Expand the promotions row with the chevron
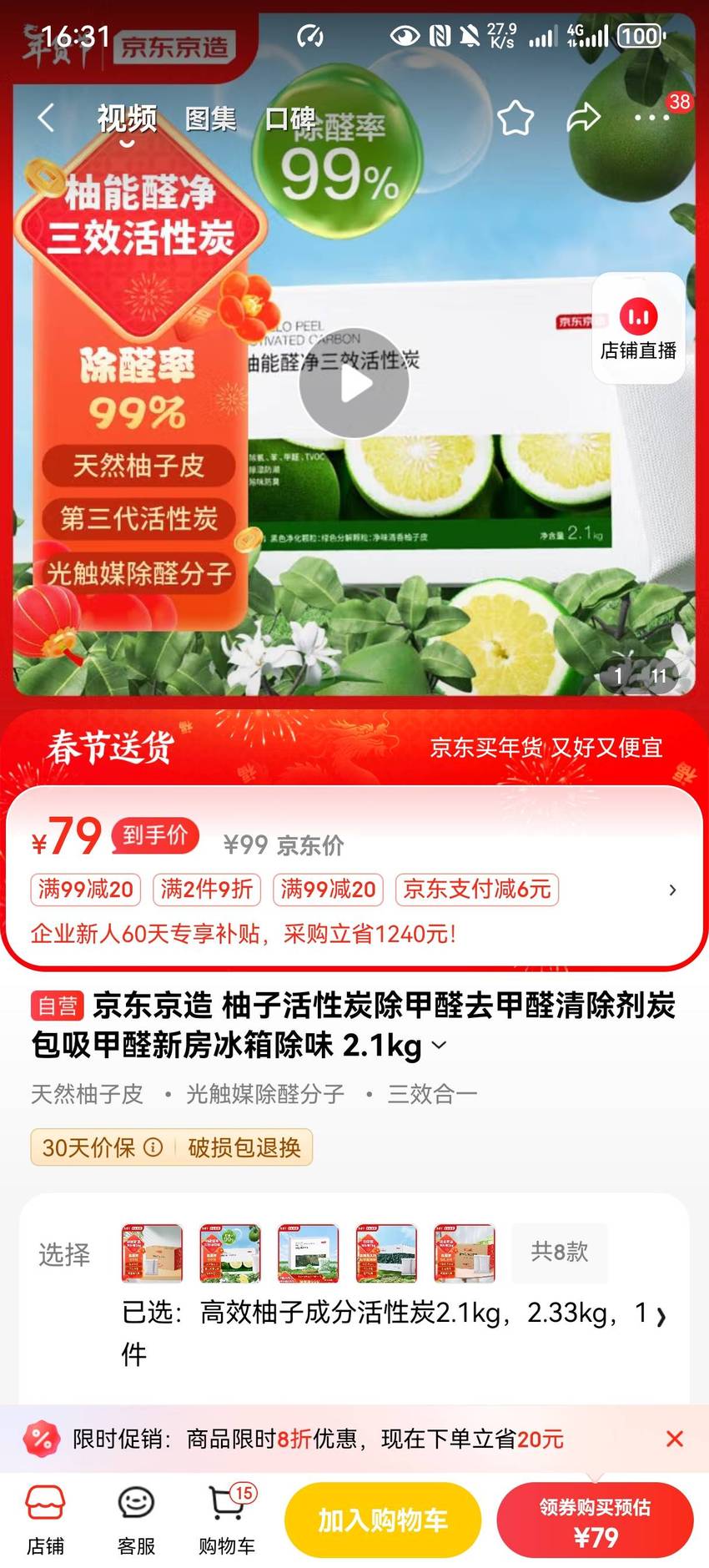This screenshot has width=709, height=1568. pyautogui.click(x=672, y=890)
